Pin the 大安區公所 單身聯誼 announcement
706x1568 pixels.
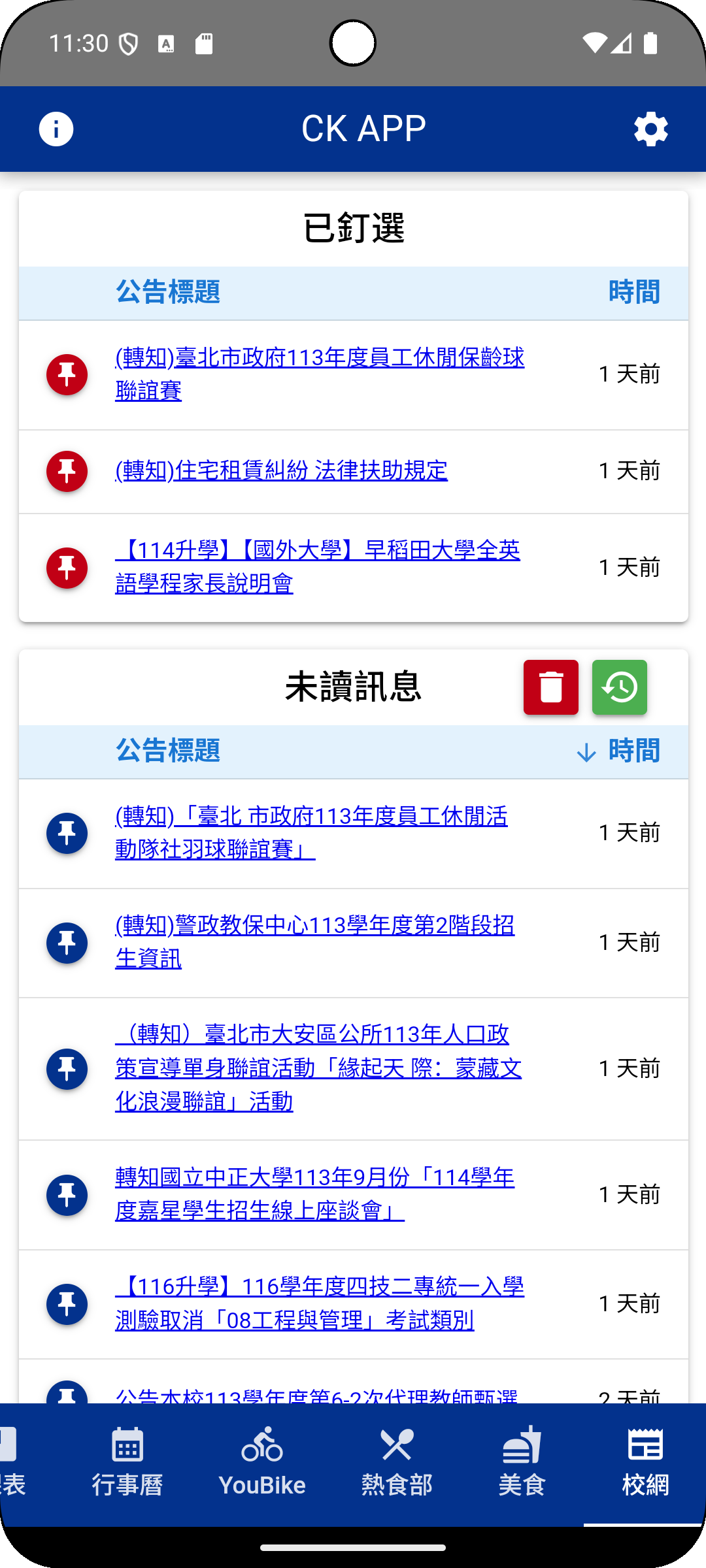67,1069
